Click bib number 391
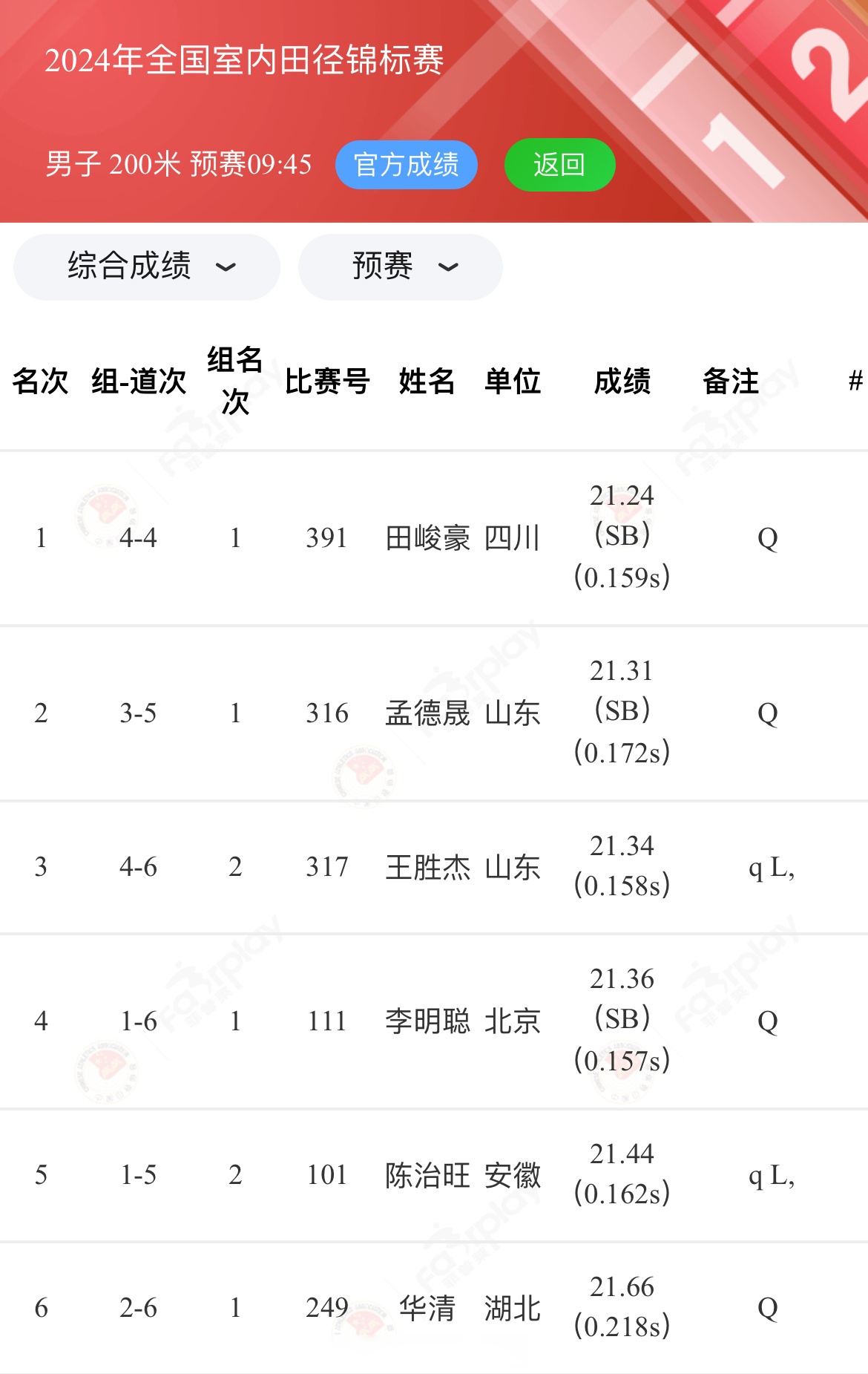Image resolution: width=868 pixels, height=1374 pixels. pyautogui.click(x=326, y=537)
